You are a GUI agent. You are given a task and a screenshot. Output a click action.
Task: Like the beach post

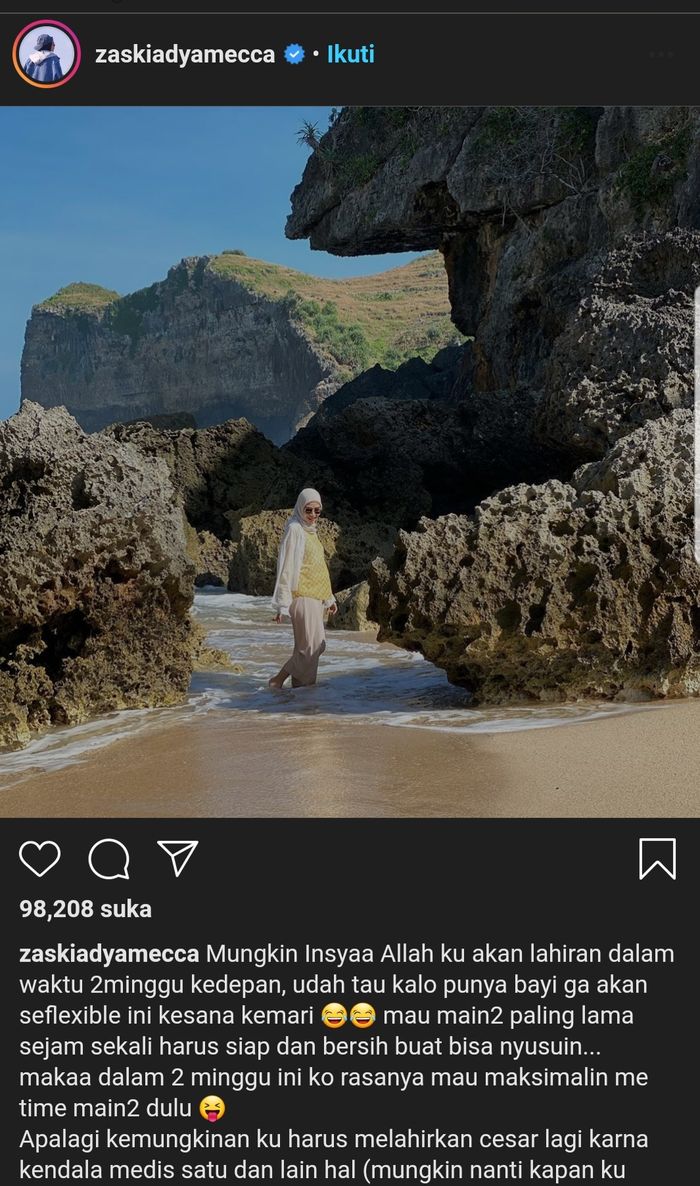(40, 859)
